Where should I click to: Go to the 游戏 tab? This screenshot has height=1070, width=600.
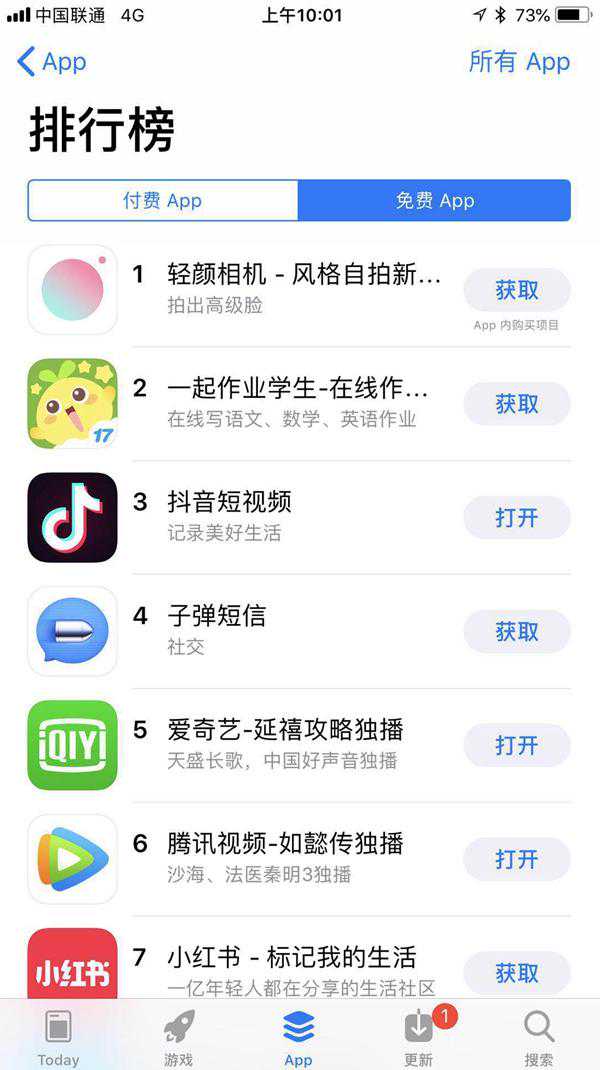pos(178,1037)
